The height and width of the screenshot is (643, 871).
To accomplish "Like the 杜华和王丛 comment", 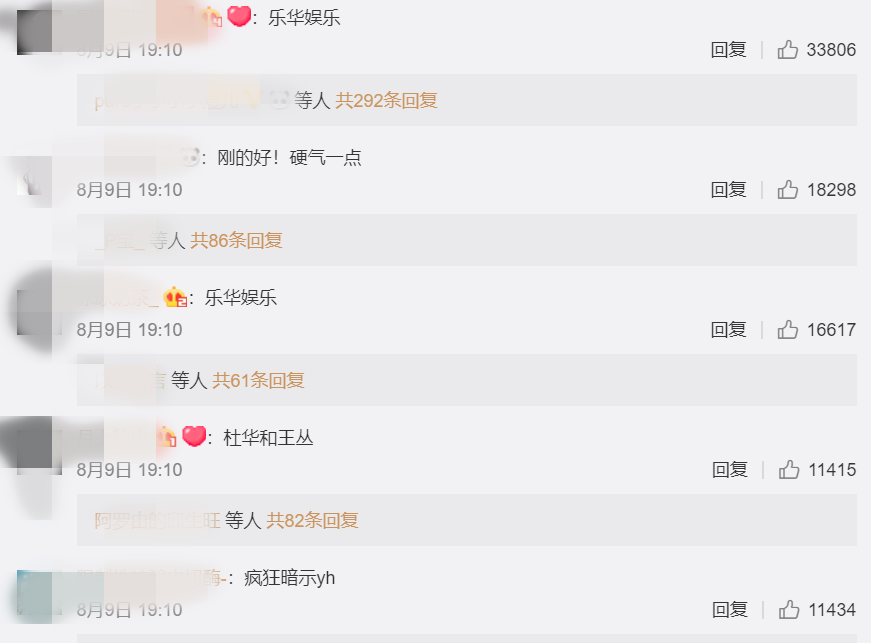I will [789, 470].
